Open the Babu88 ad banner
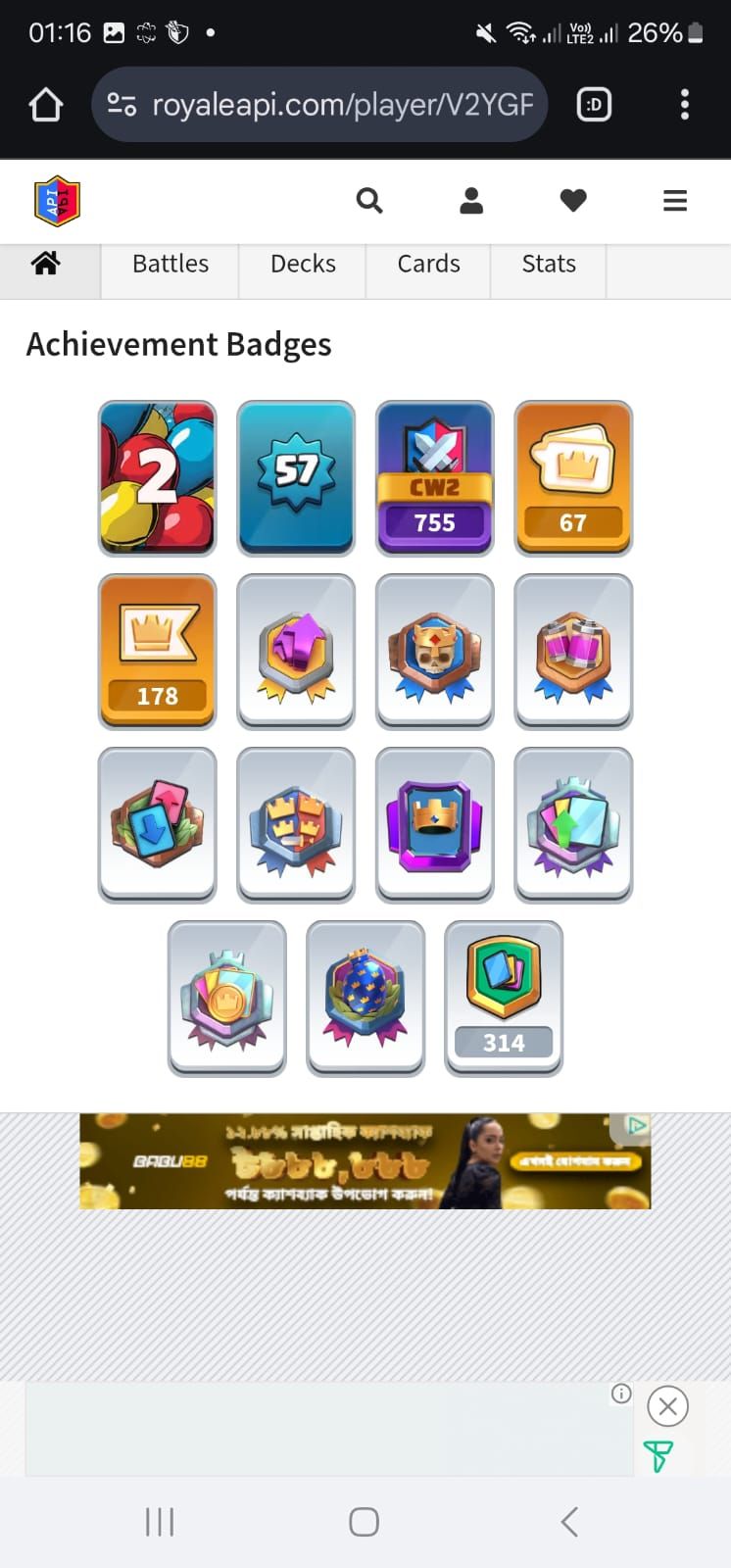This screenshot has height=1568, width=731. click(365, 1160)
